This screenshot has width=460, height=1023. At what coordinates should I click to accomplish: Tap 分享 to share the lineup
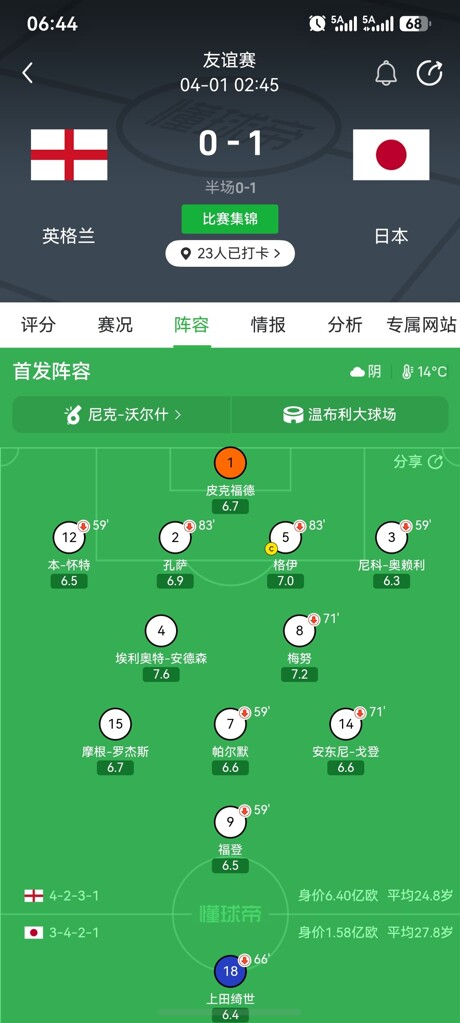418,462
